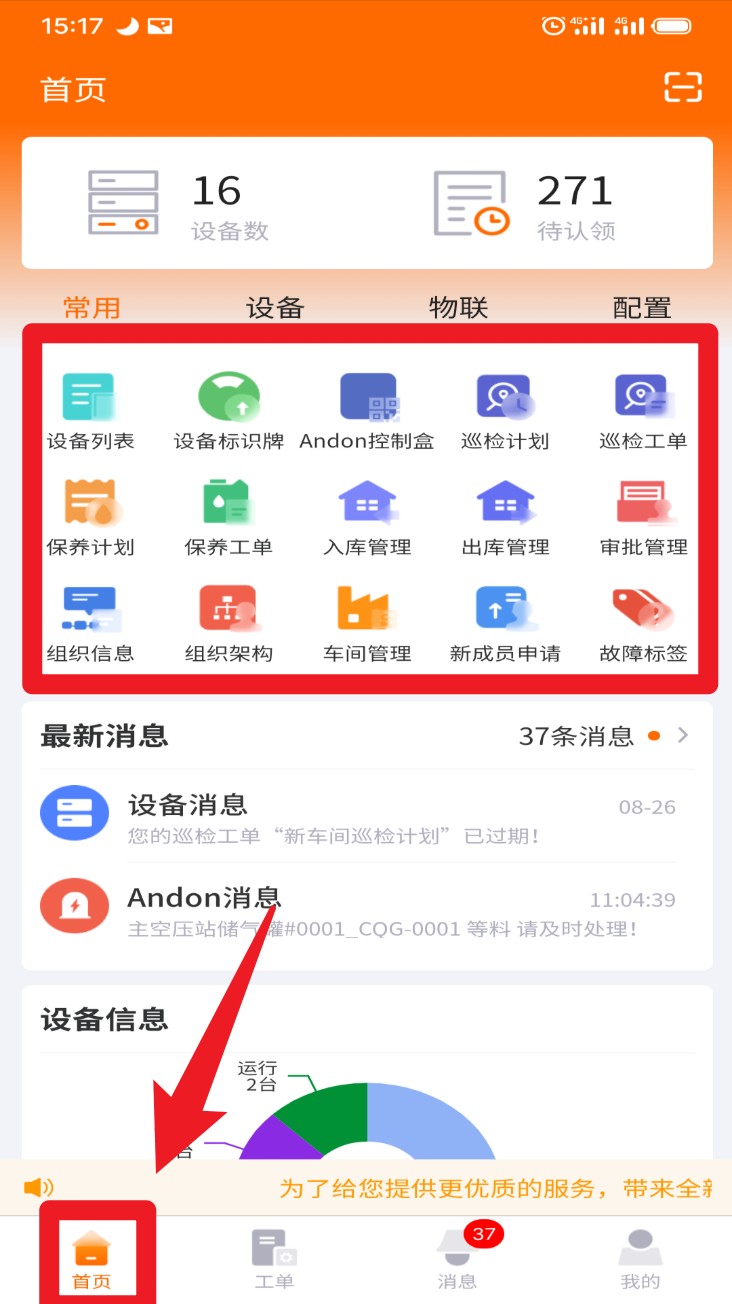Open the 工单 bottom tab
Screen dimensions: 732x1304
275,1255
